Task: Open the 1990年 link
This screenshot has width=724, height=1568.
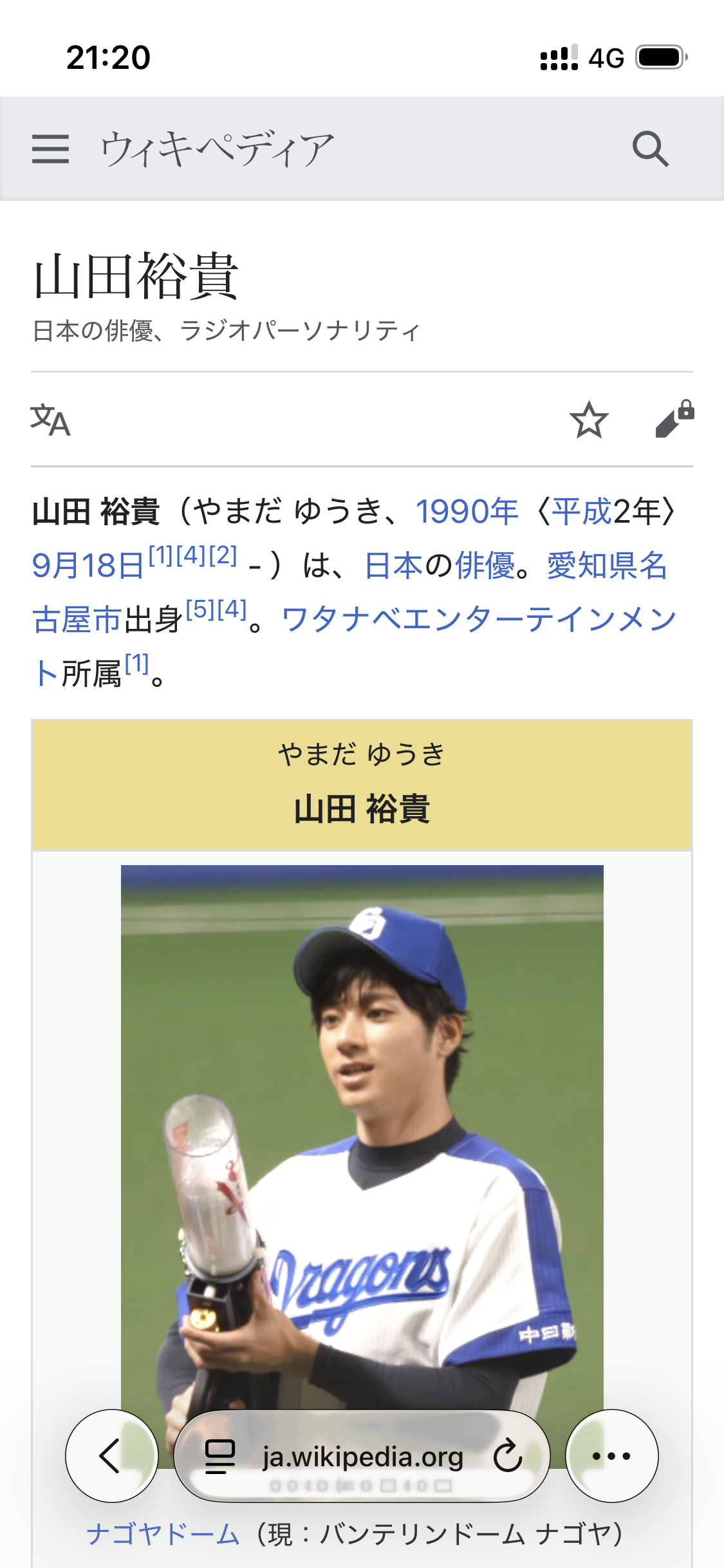Action: (x=467, y=512)
